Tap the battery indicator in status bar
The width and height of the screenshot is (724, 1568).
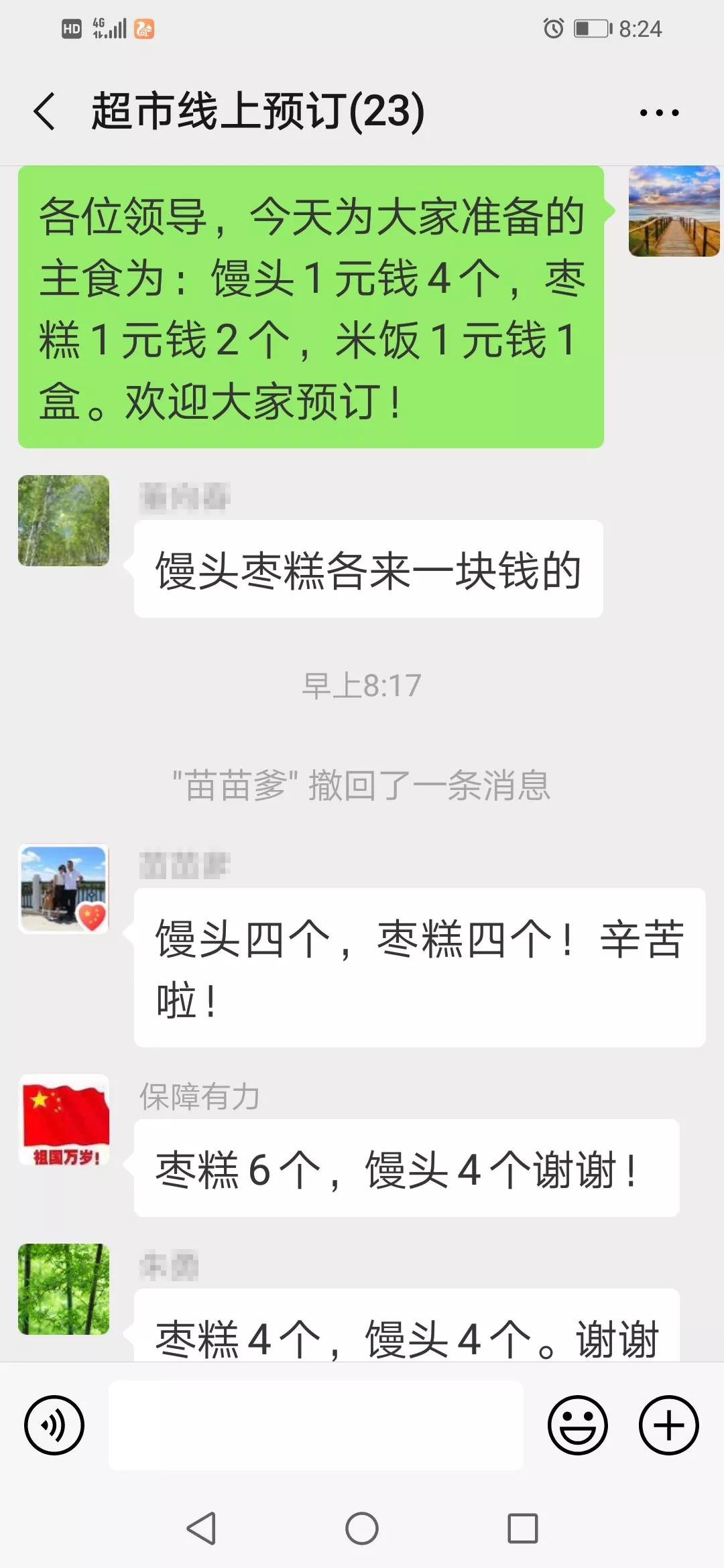tap(593, 27)
